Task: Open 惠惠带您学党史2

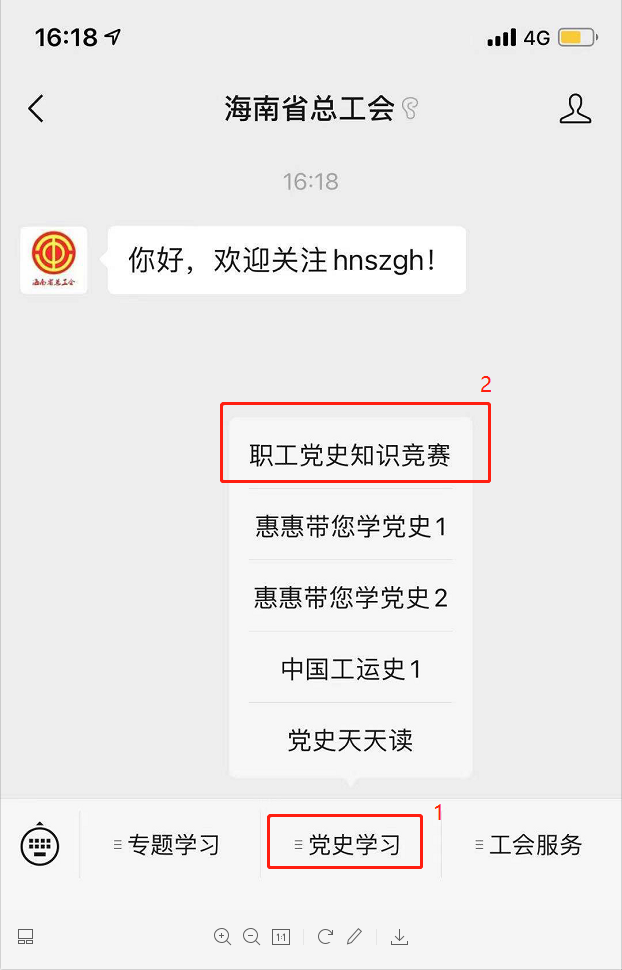Action: click(351, 597)
